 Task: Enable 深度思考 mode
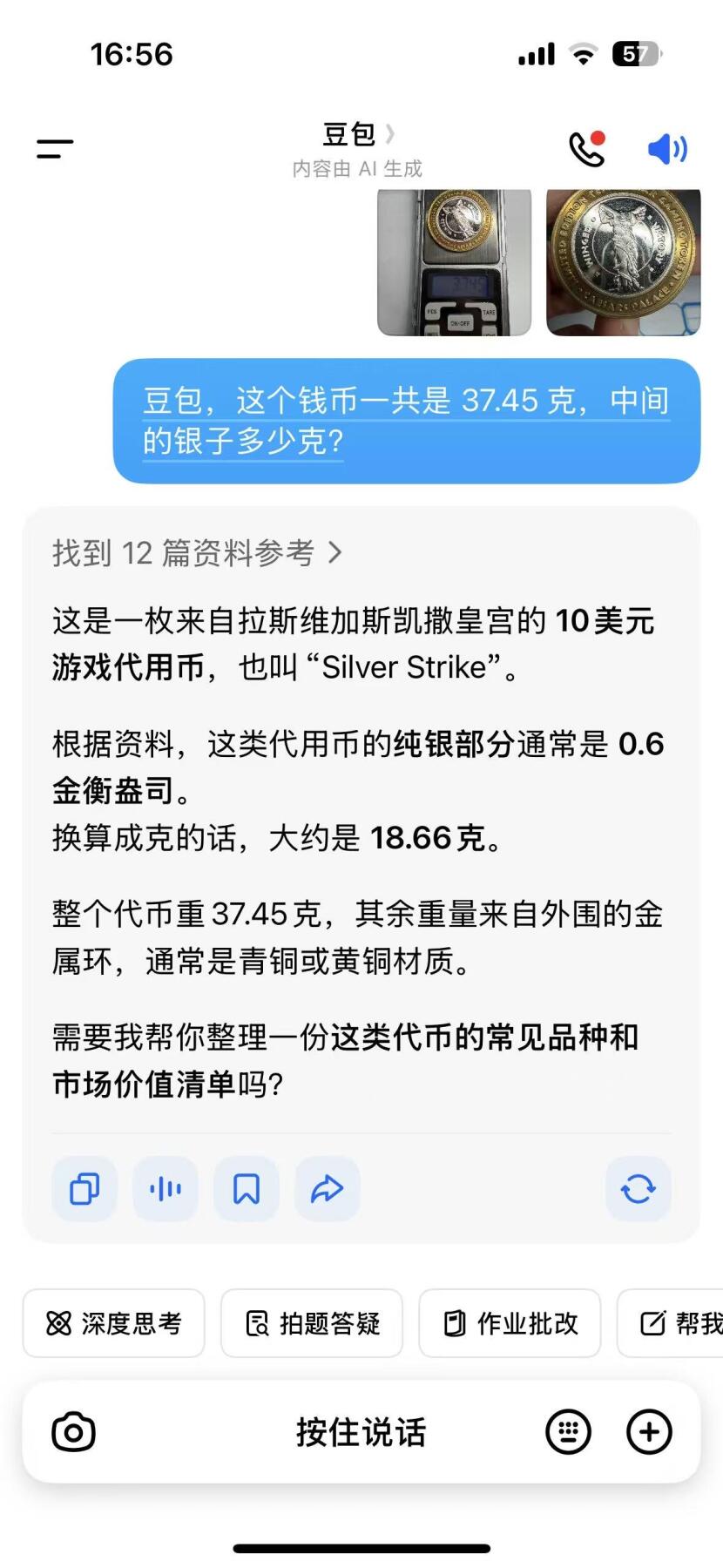coord(113,1323)
